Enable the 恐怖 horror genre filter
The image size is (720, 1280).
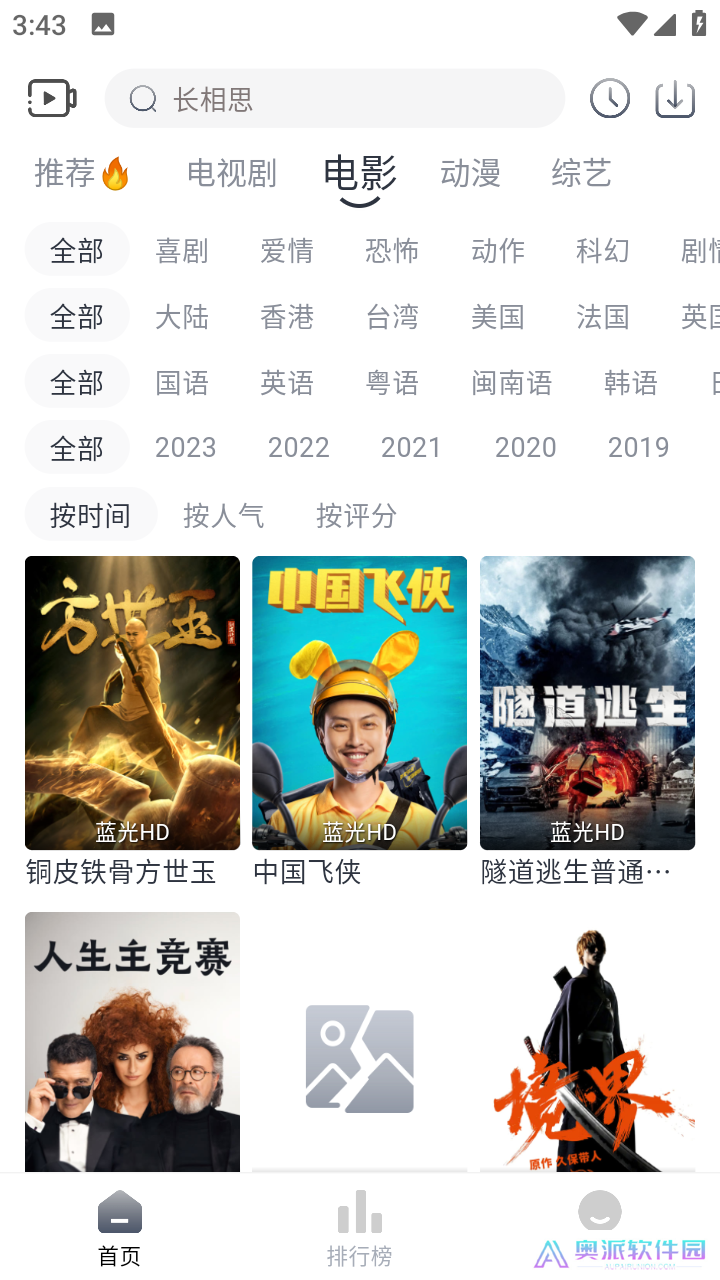pos(392,251)
